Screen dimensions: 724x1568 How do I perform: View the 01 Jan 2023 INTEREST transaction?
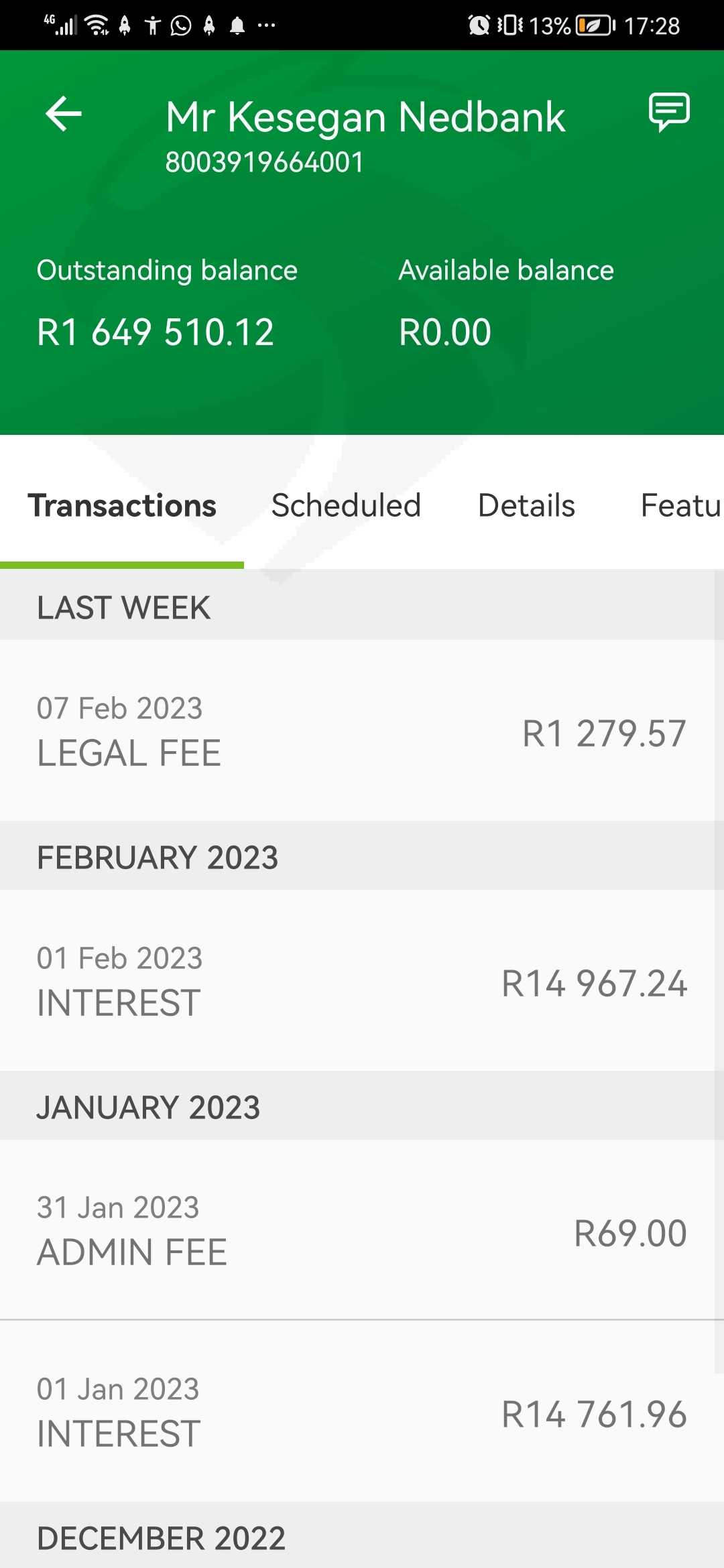tap(362, 1411)
